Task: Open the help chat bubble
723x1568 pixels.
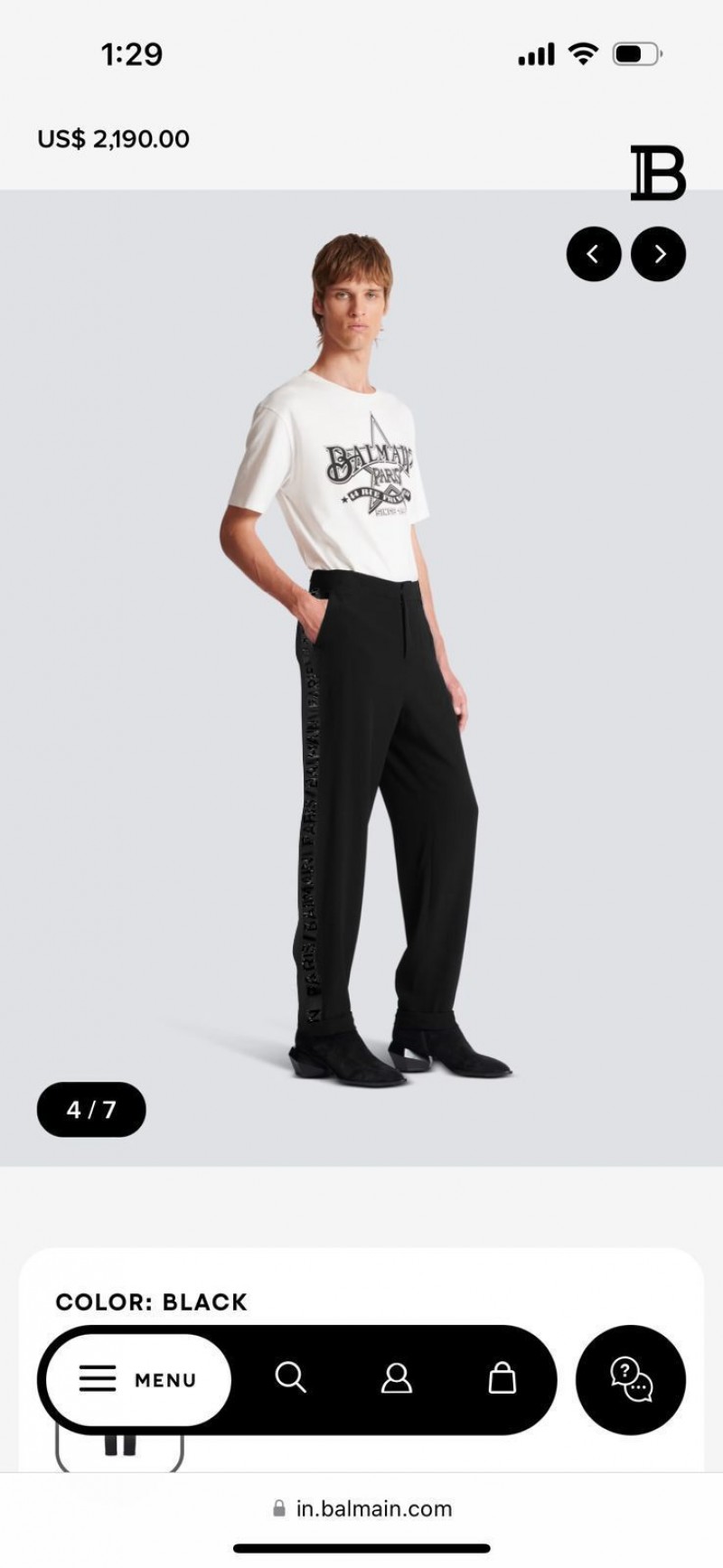Action: tap(631, 1380)
